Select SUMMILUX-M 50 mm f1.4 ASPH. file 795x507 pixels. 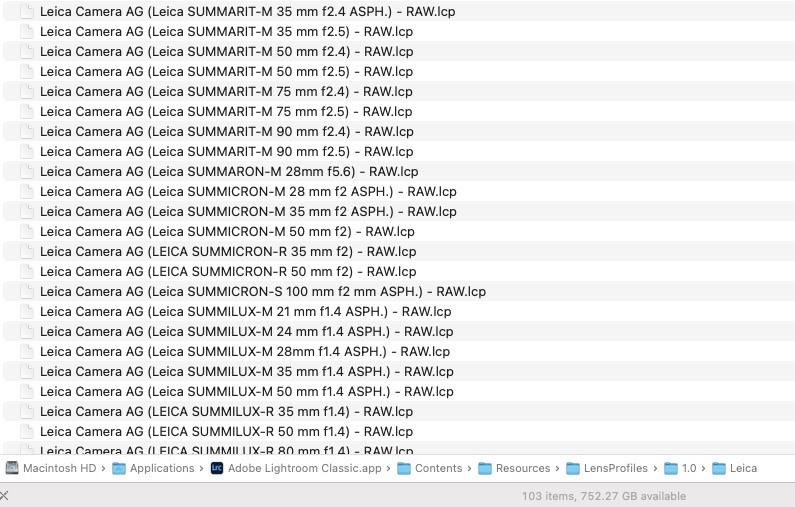pos(246,392)
